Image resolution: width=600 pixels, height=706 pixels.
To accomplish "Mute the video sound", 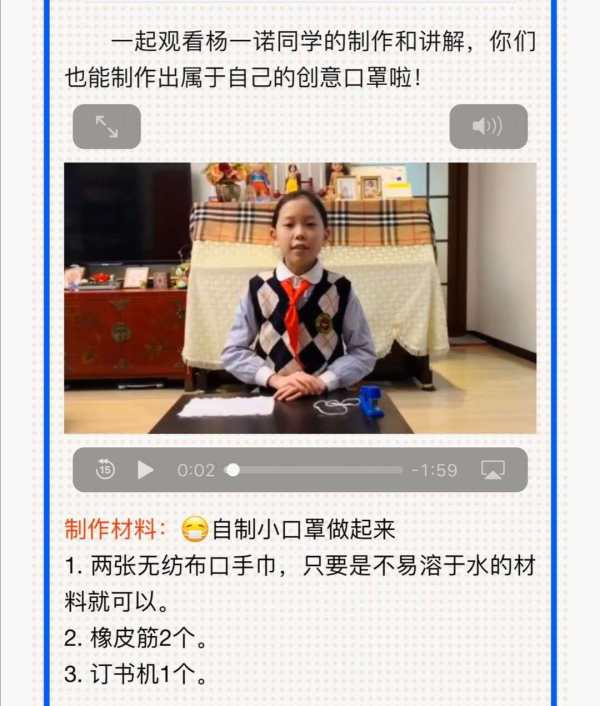I will (x=488, y=126).
